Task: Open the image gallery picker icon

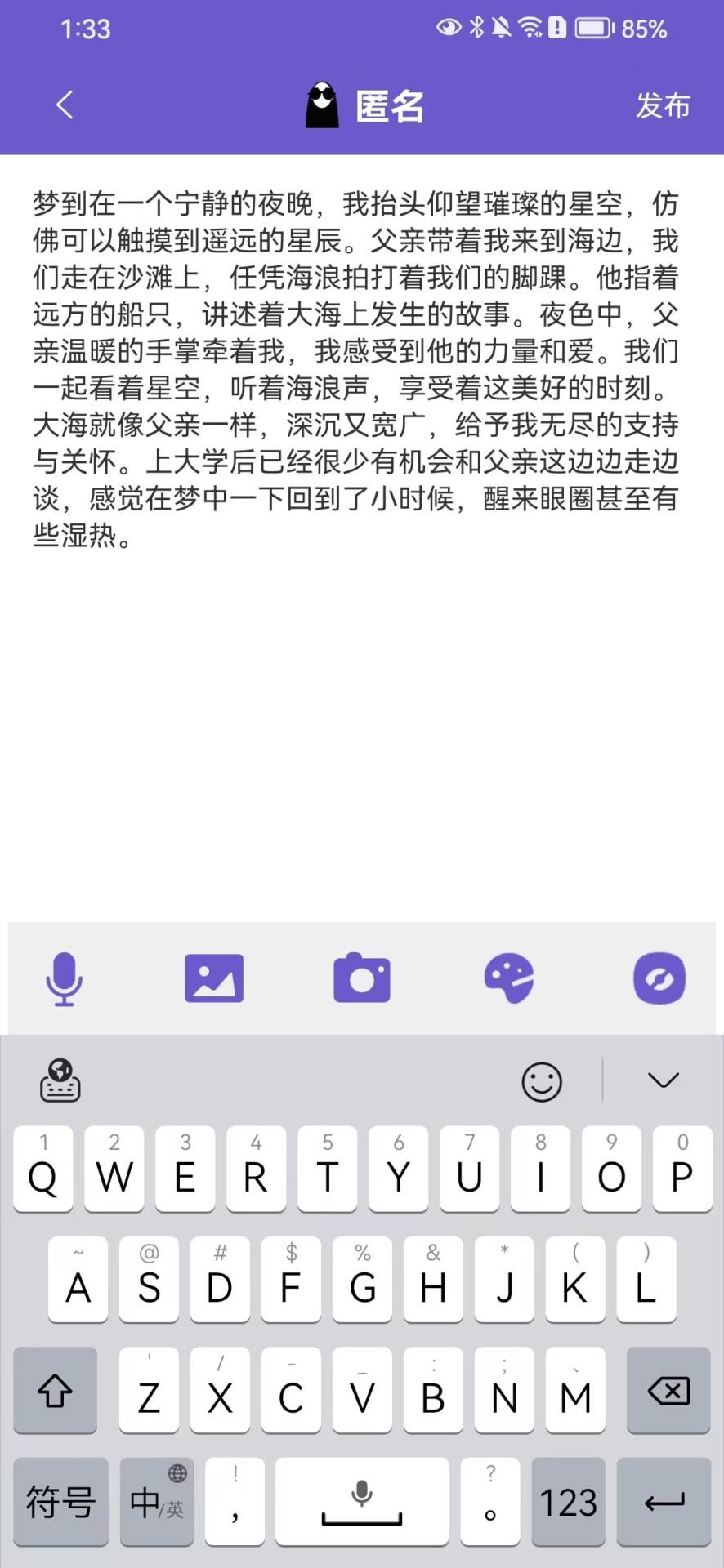Action: tap(214, 978)
